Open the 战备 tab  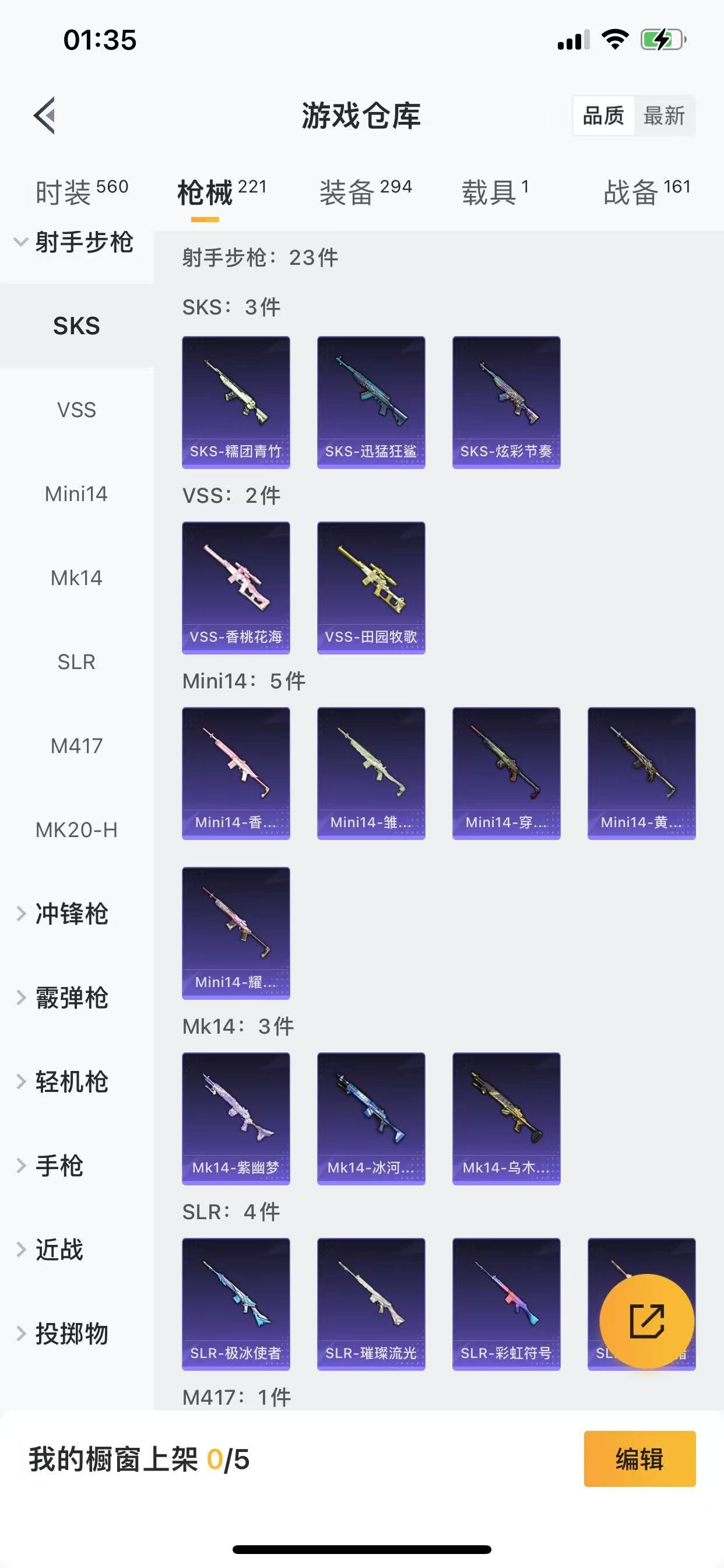646,192
